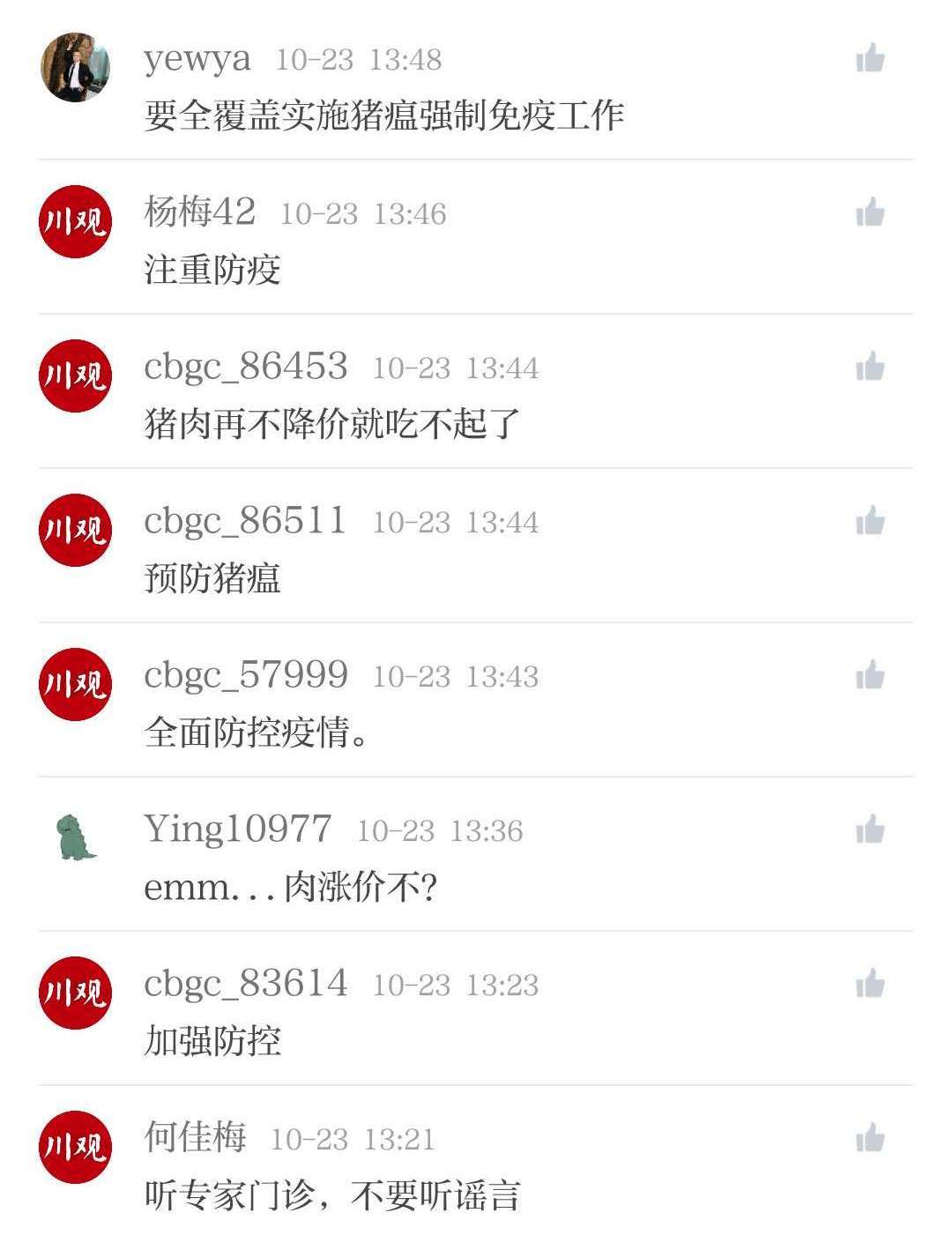The height and width of the screenshot is (1235, 952).
Task: Open yewya's profile photo
Action: tap(76, 68)
